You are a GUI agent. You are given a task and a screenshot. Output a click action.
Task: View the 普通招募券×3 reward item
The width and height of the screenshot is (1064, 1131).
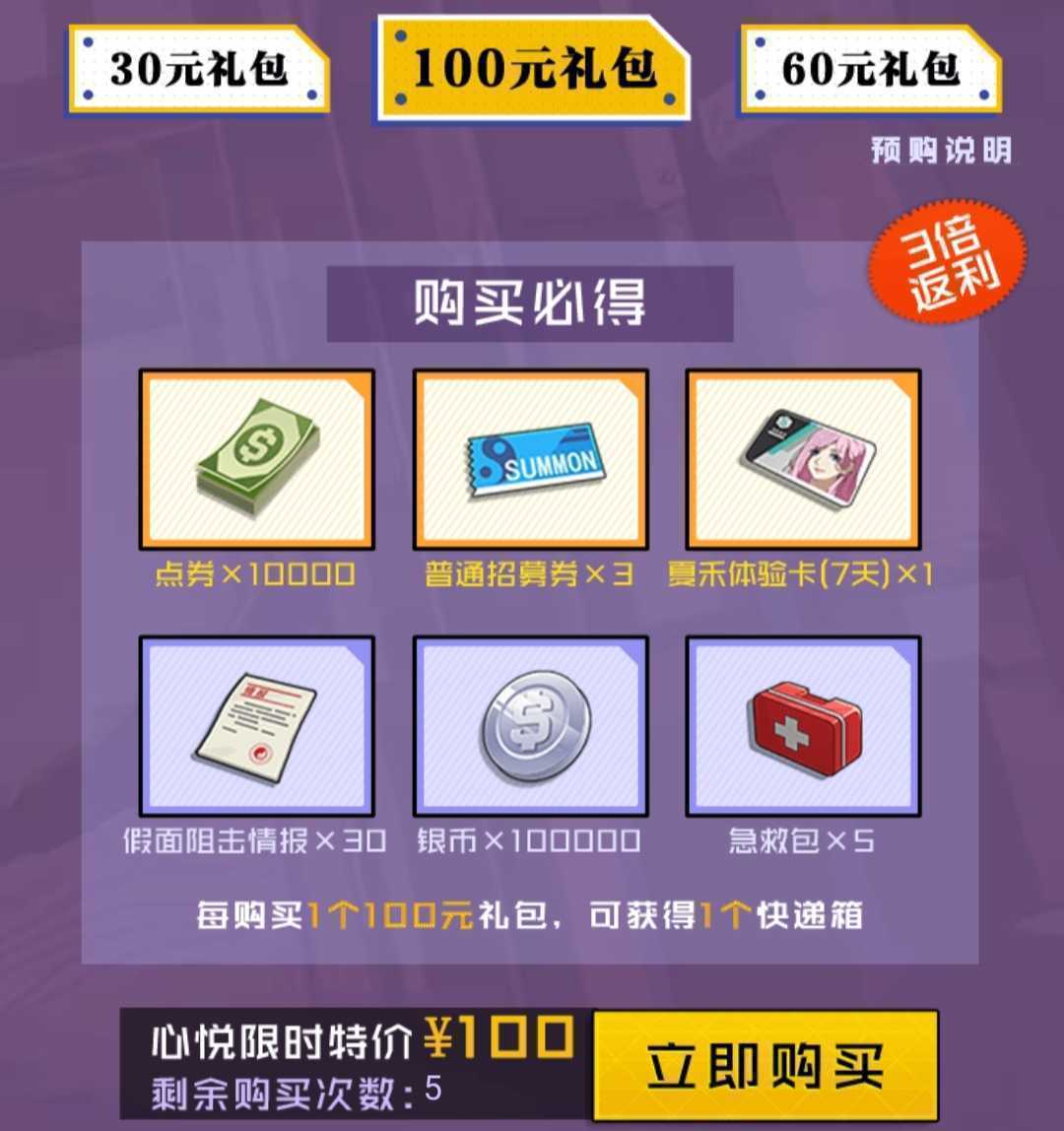pos(530,459)
